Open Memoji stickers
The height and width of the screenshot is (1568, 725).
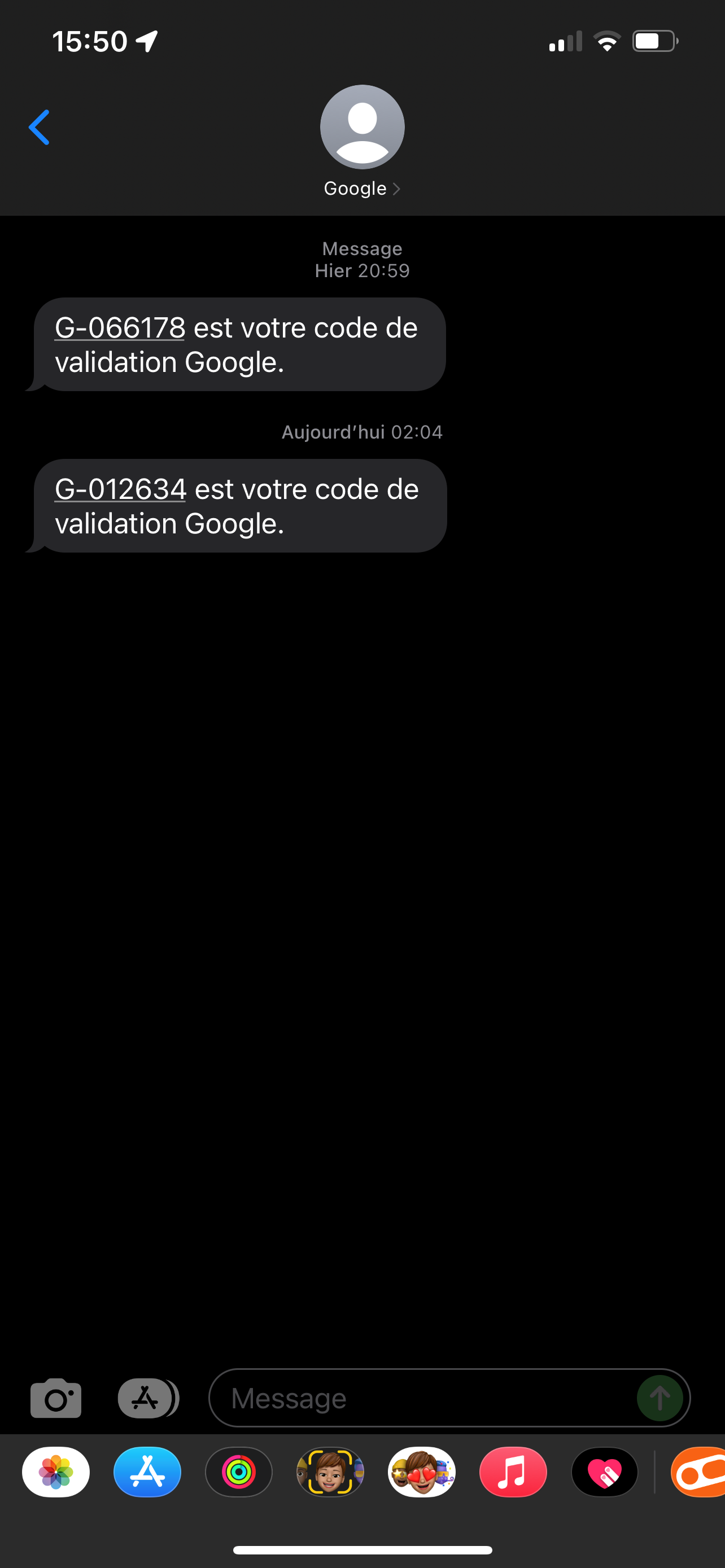pyautogui.click(x=421, y=1473)
